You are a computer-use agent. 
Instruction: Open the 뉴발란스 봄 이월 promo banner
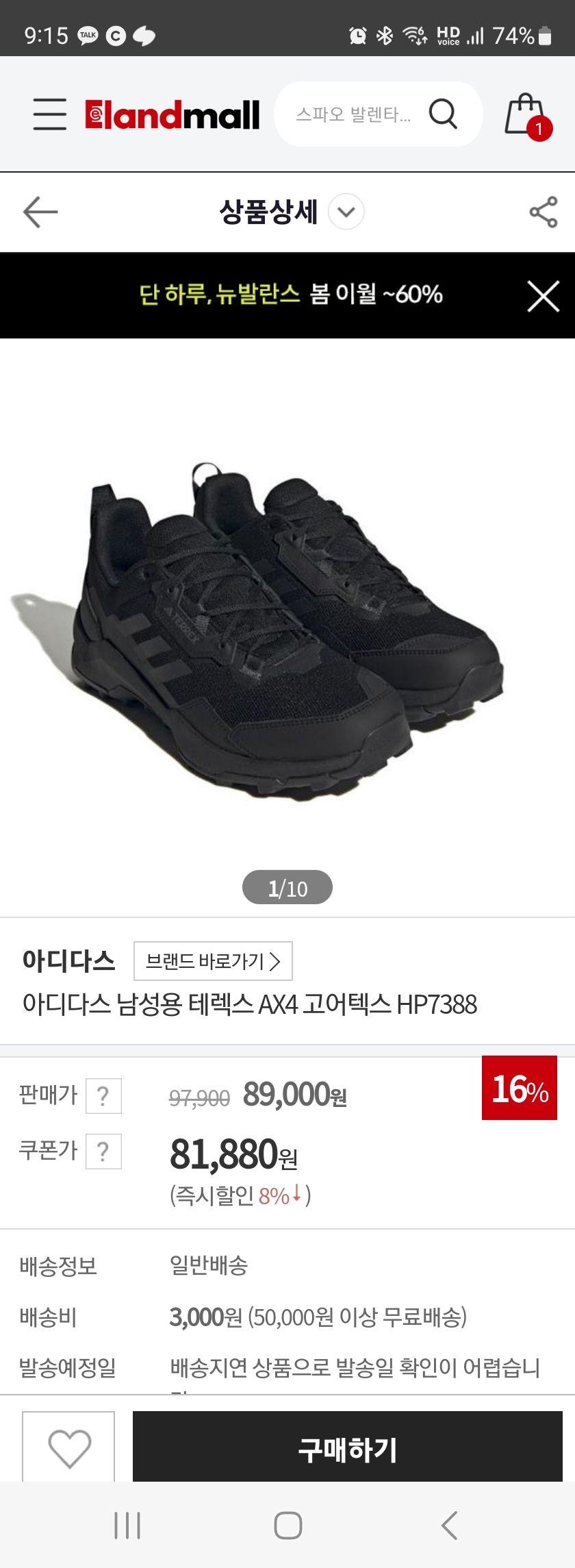point(291,295)
